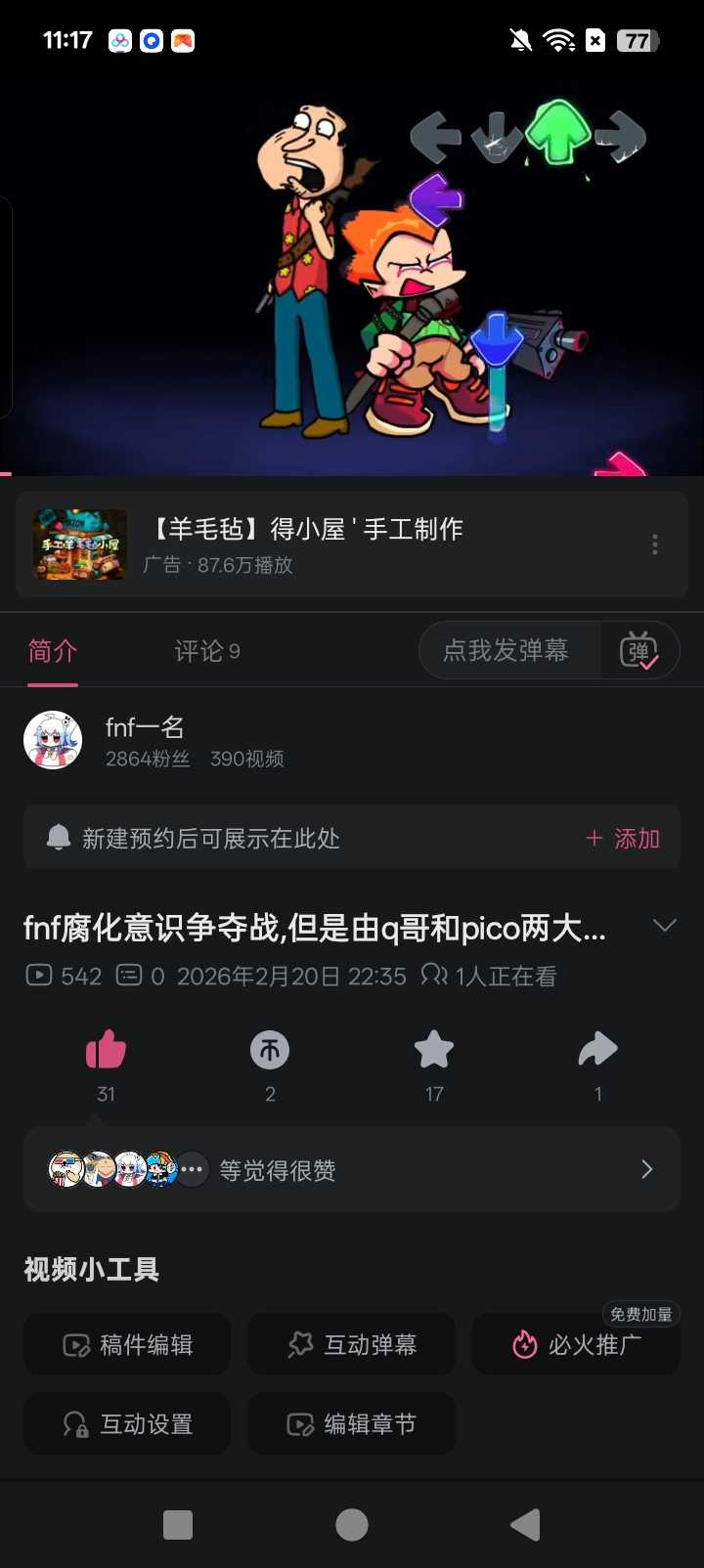Image resolution: width=704 pixels, height=1568 pixels.
Task: Select the 简介 tab
Action: pyautogui.click(x=53, y=651)
